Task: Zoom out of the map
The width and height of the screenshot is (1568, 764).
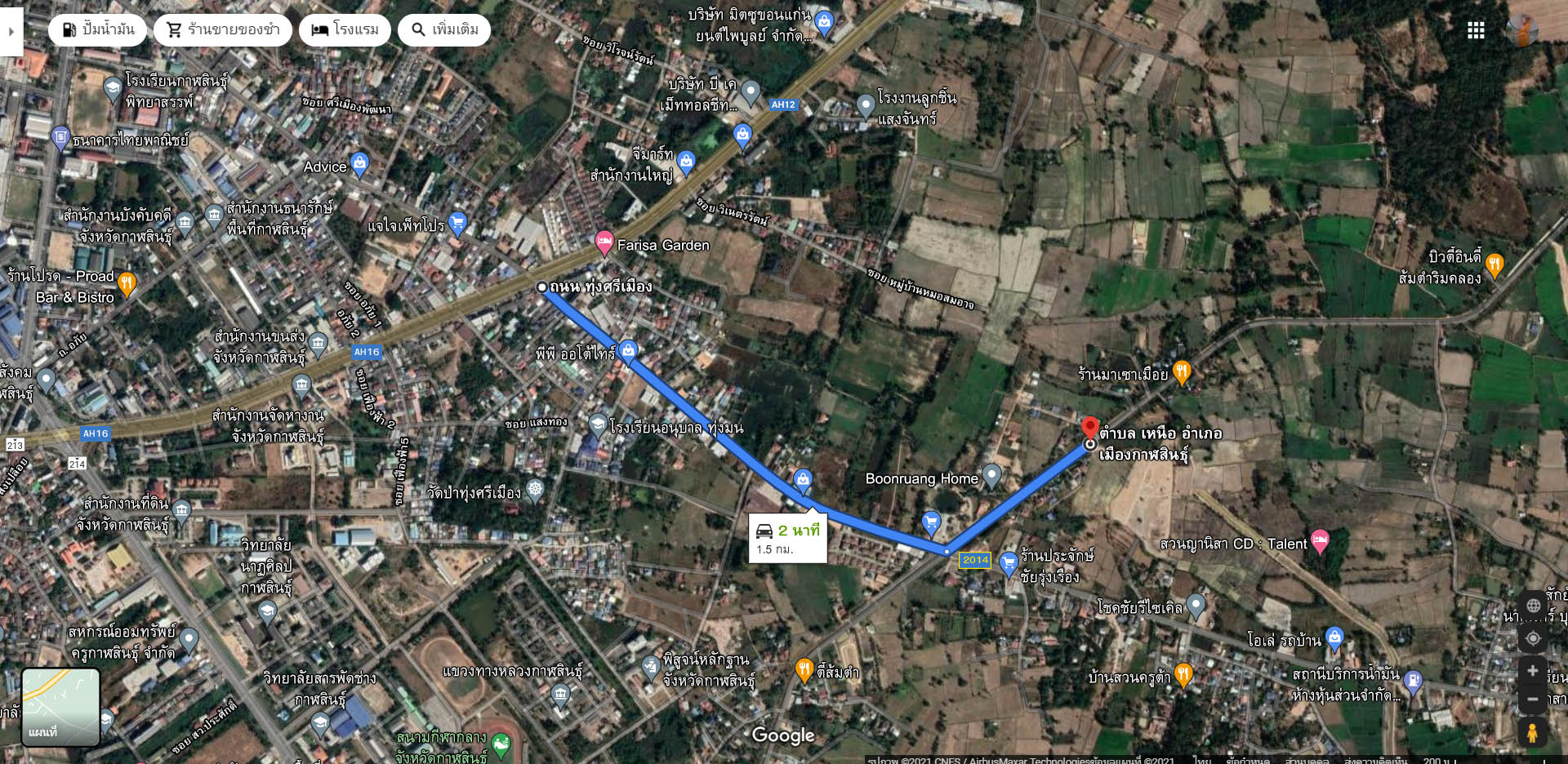Action: [x=1533, y=700]
